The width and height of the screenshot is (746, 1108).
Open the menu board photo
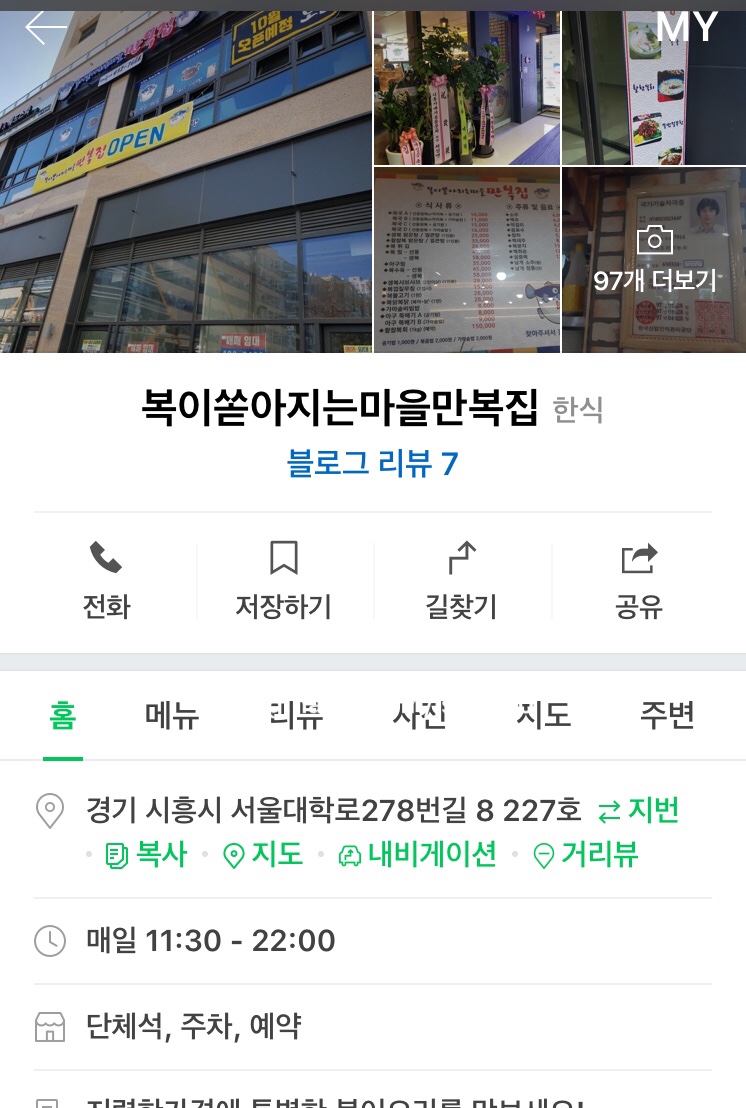point(466,260)
